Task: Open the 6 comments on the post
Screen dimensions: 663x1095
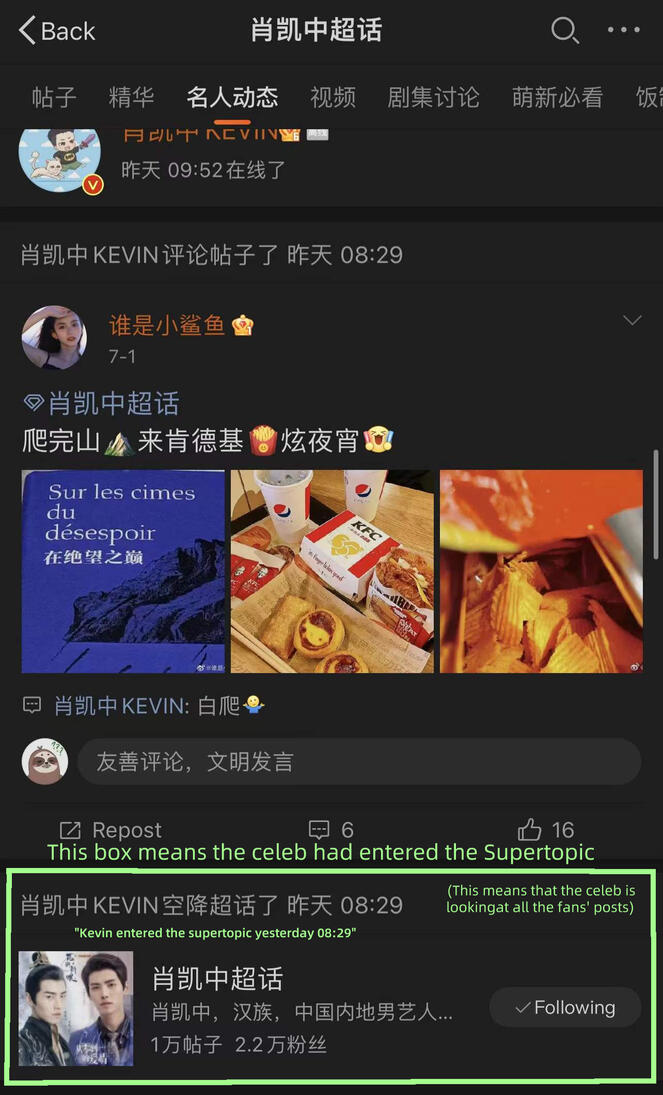Action: pos(331,830)
